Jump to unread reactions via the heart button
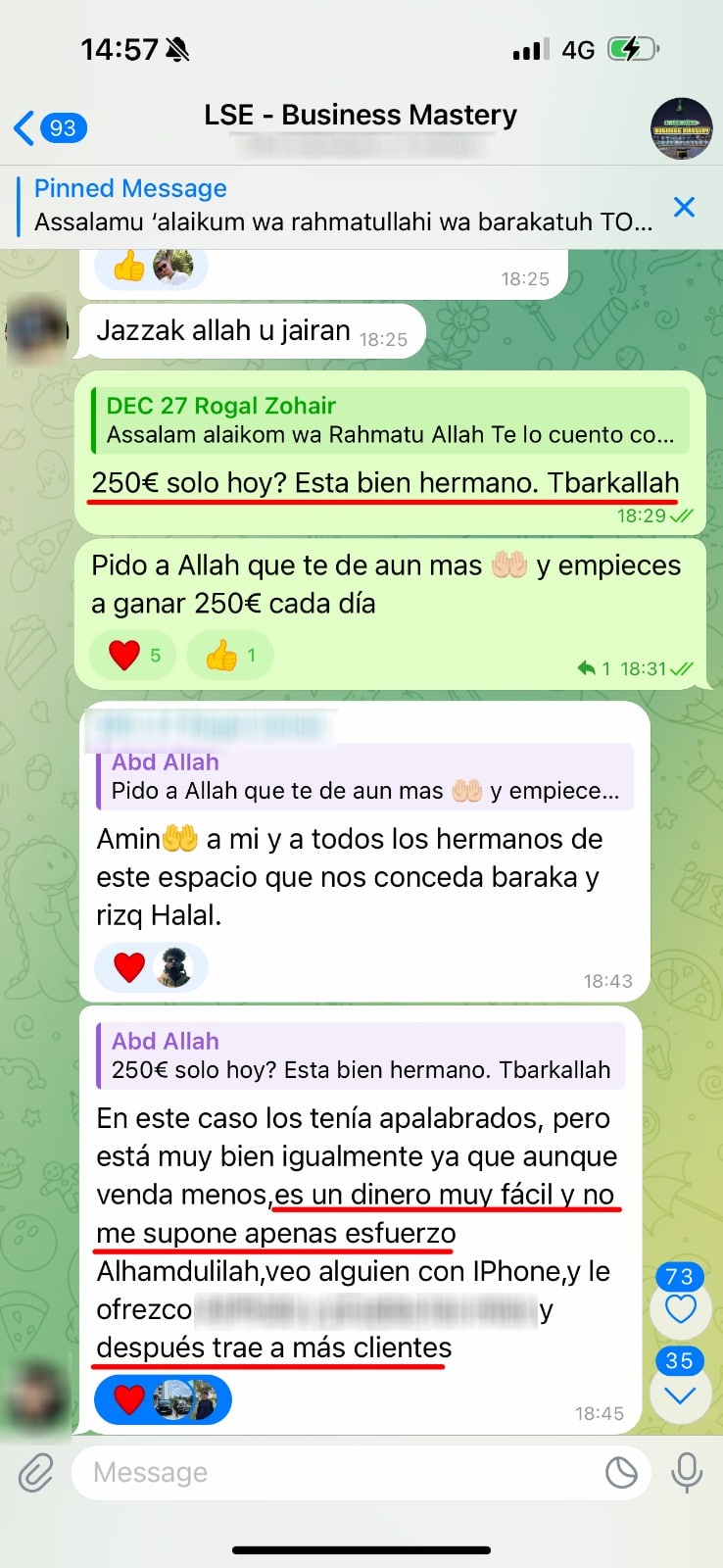723x1568 pixels. [680, 1308]
